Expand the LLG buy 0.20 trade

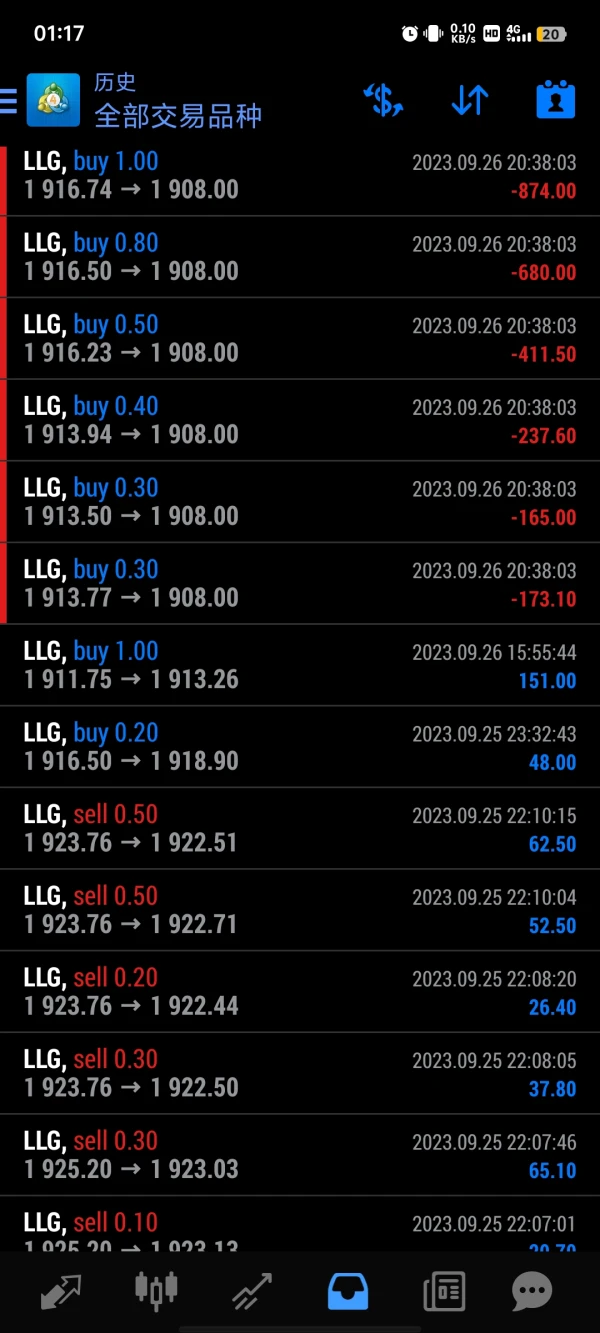[300, 748]
